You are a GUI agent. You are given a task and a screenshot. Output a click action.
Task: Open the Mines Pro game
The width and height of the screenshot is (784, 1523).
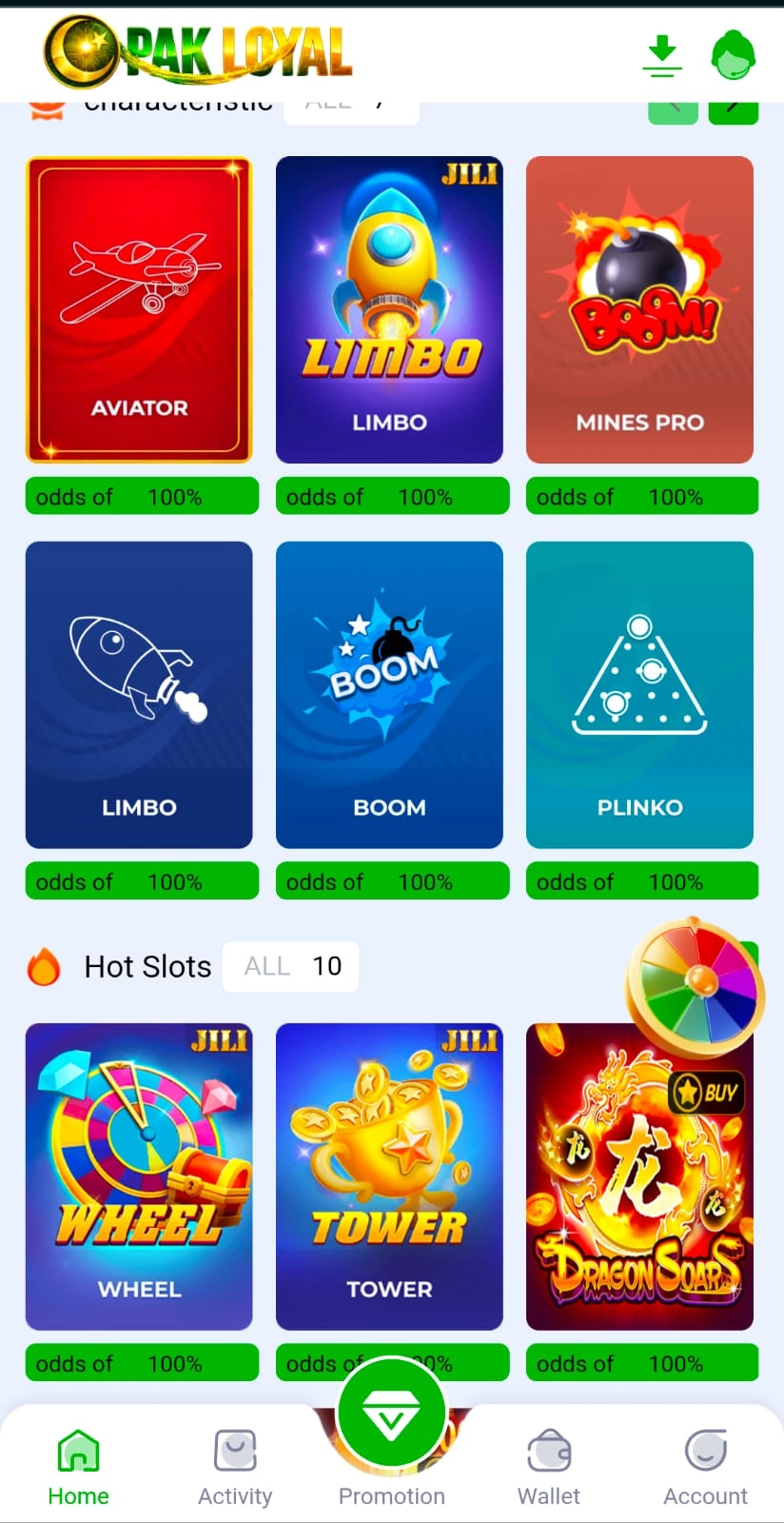[x=639, y=310]
